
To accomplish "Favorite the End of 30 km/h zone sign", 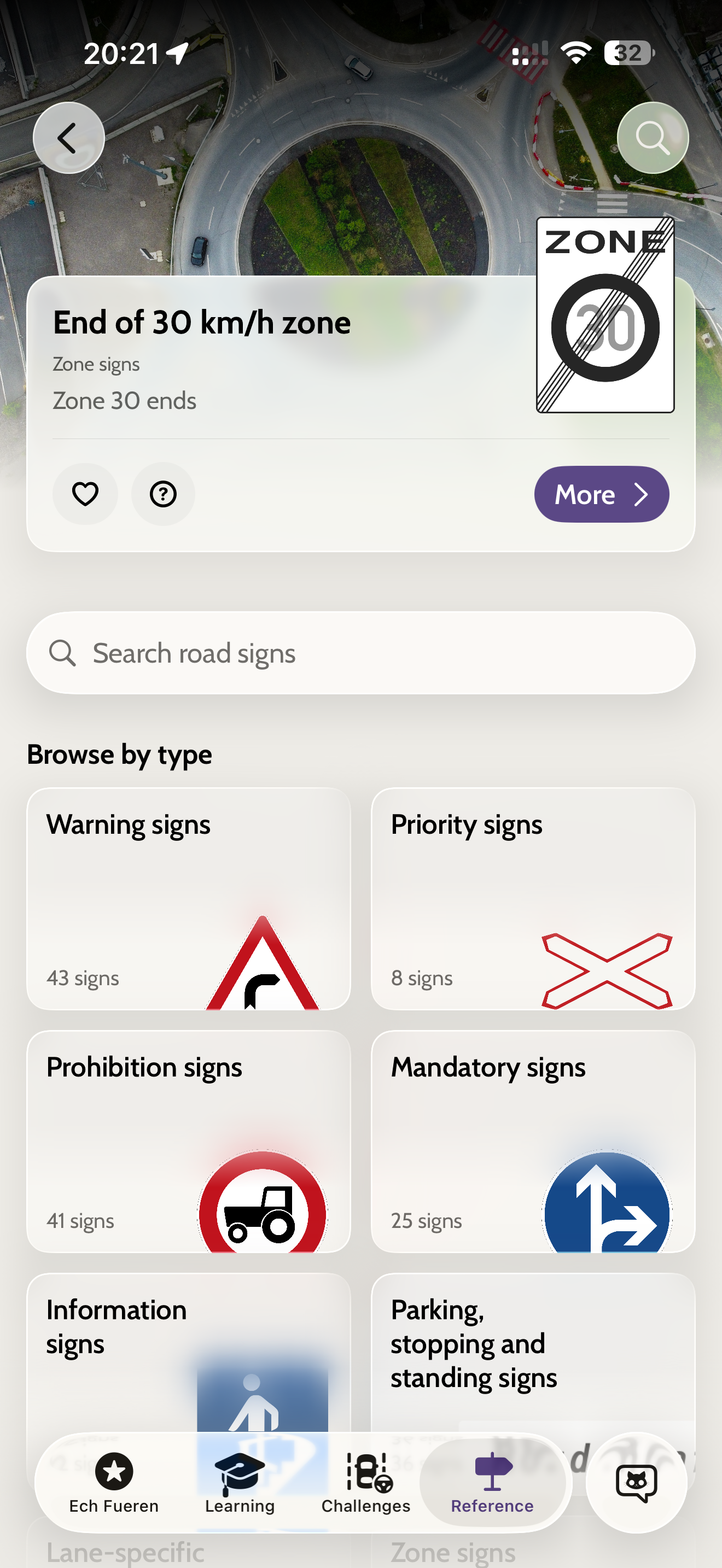I will pos(85,494).
